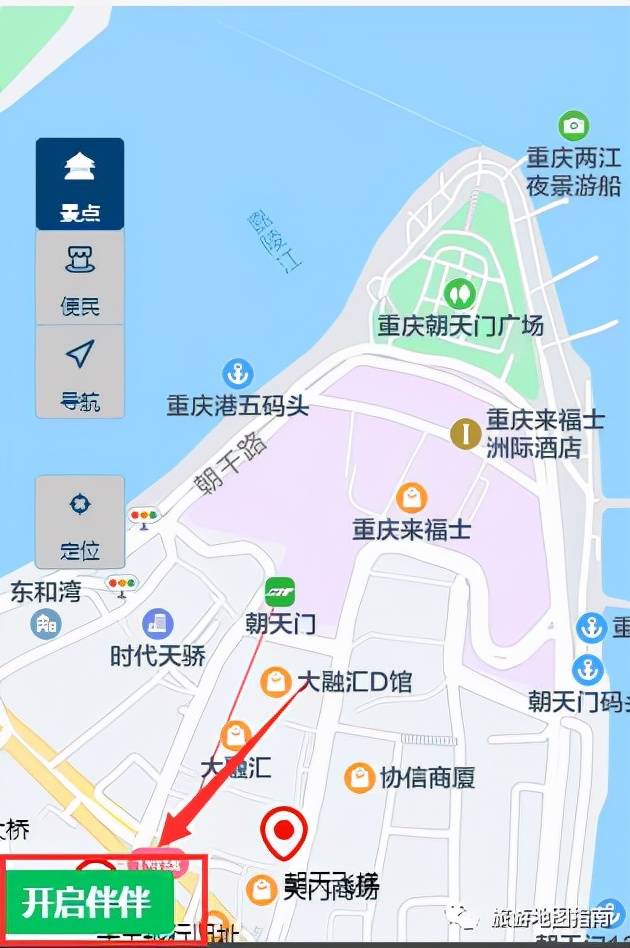This screenshot has height=948, width=630.
Task: Open the 朝天门 metro station marker
Action: point(280,592)
